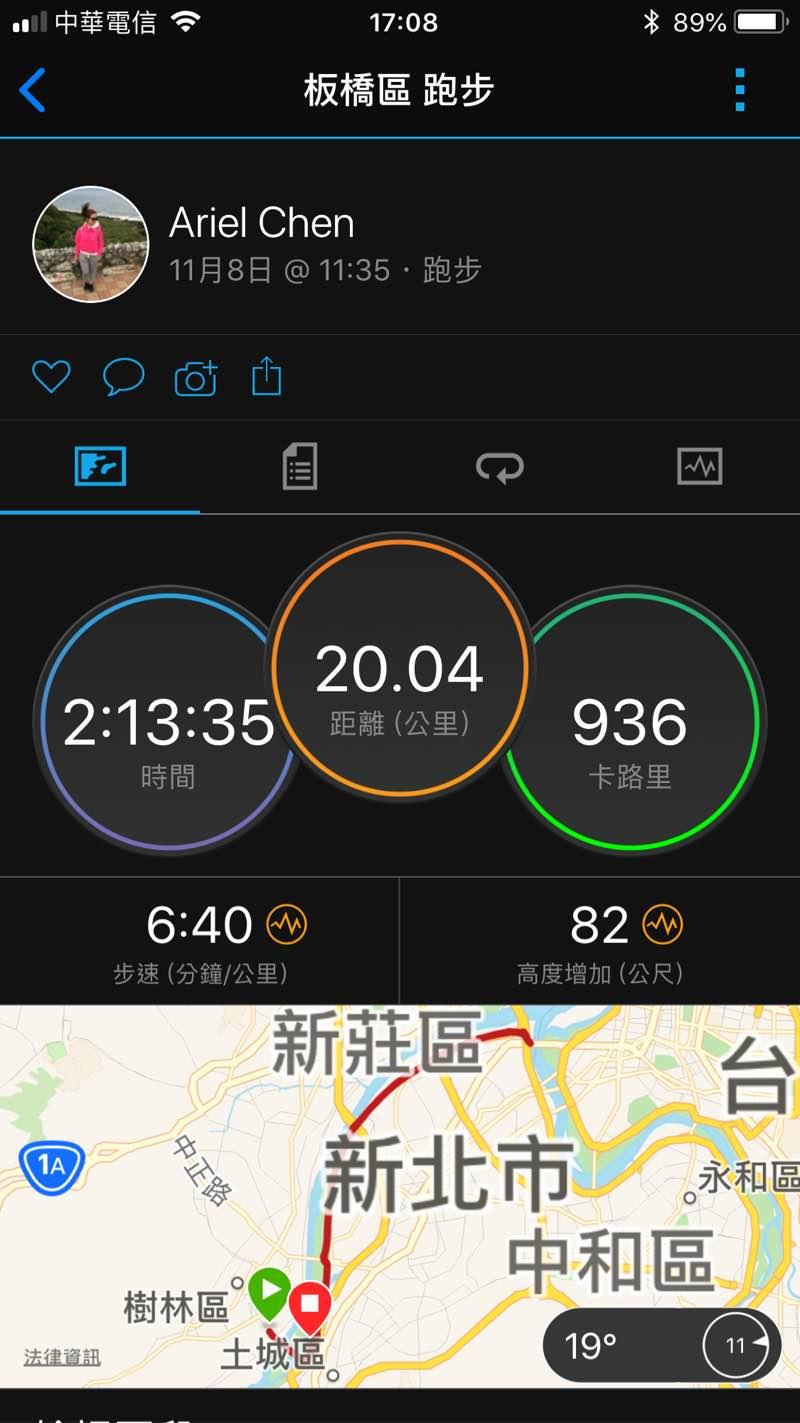Share this running activity
This screenshot has width=800, height=1423.
pyautogui.click(x=266, y=377)
